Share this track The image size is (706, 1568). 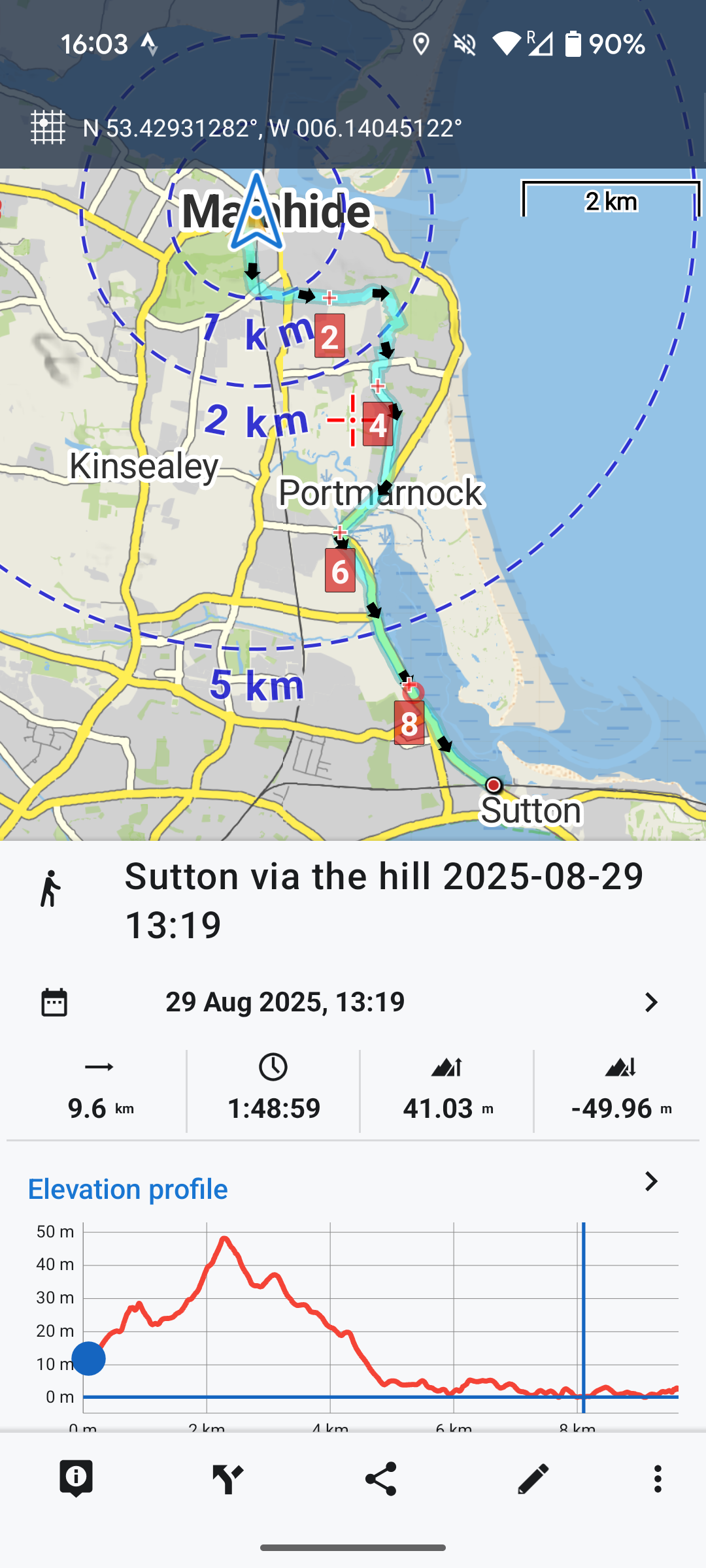[381, 1478]
